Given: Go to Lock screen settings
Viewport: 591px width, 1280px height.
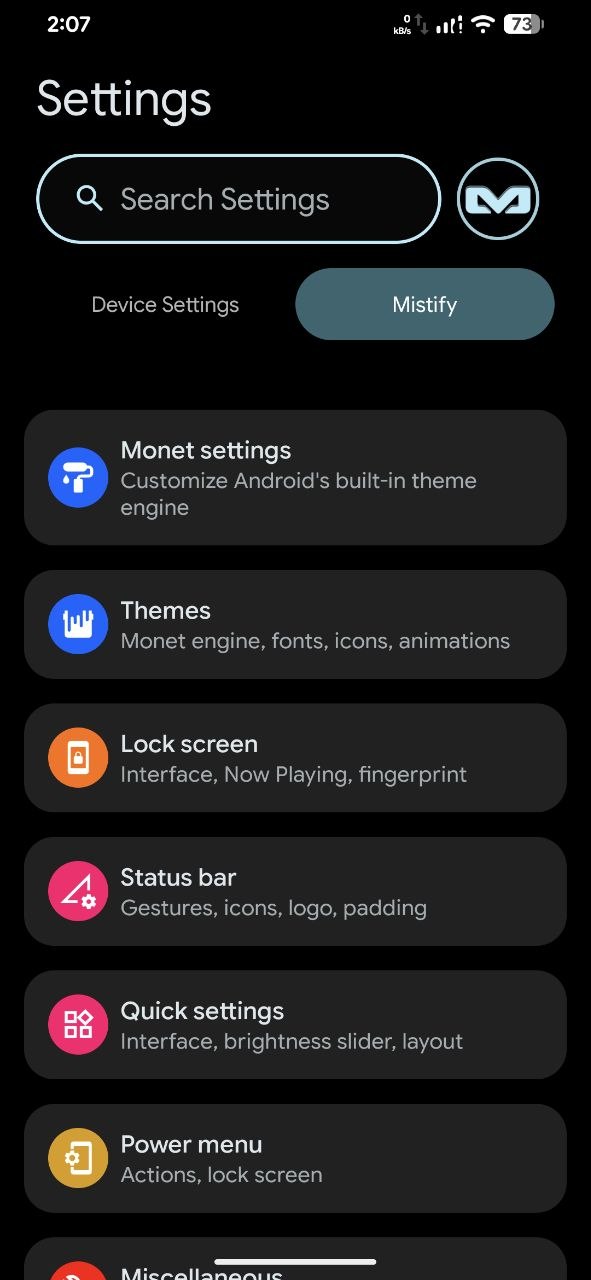Looking at the screenshot, I should 295,758.
